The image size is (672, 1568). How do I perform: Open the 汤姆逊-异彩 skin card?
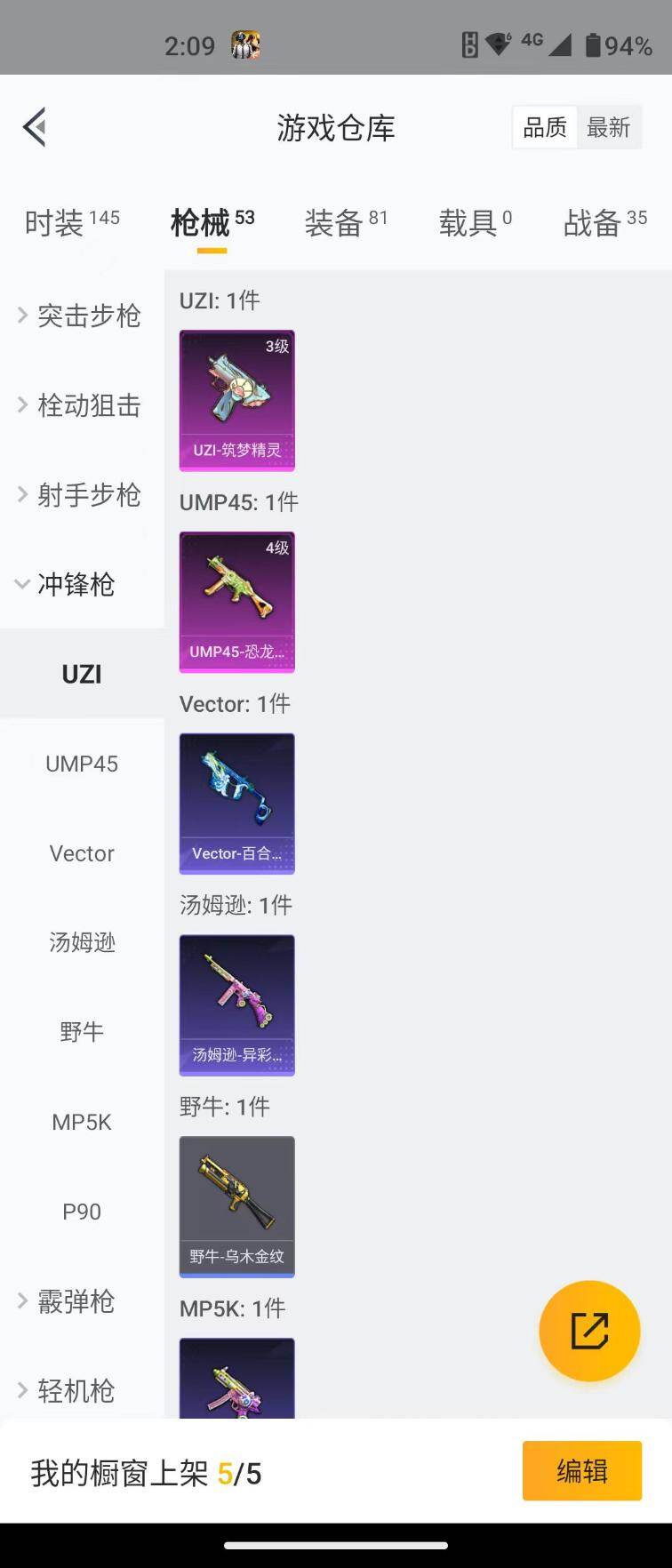pyautogui.click(x=236, y=1004)
